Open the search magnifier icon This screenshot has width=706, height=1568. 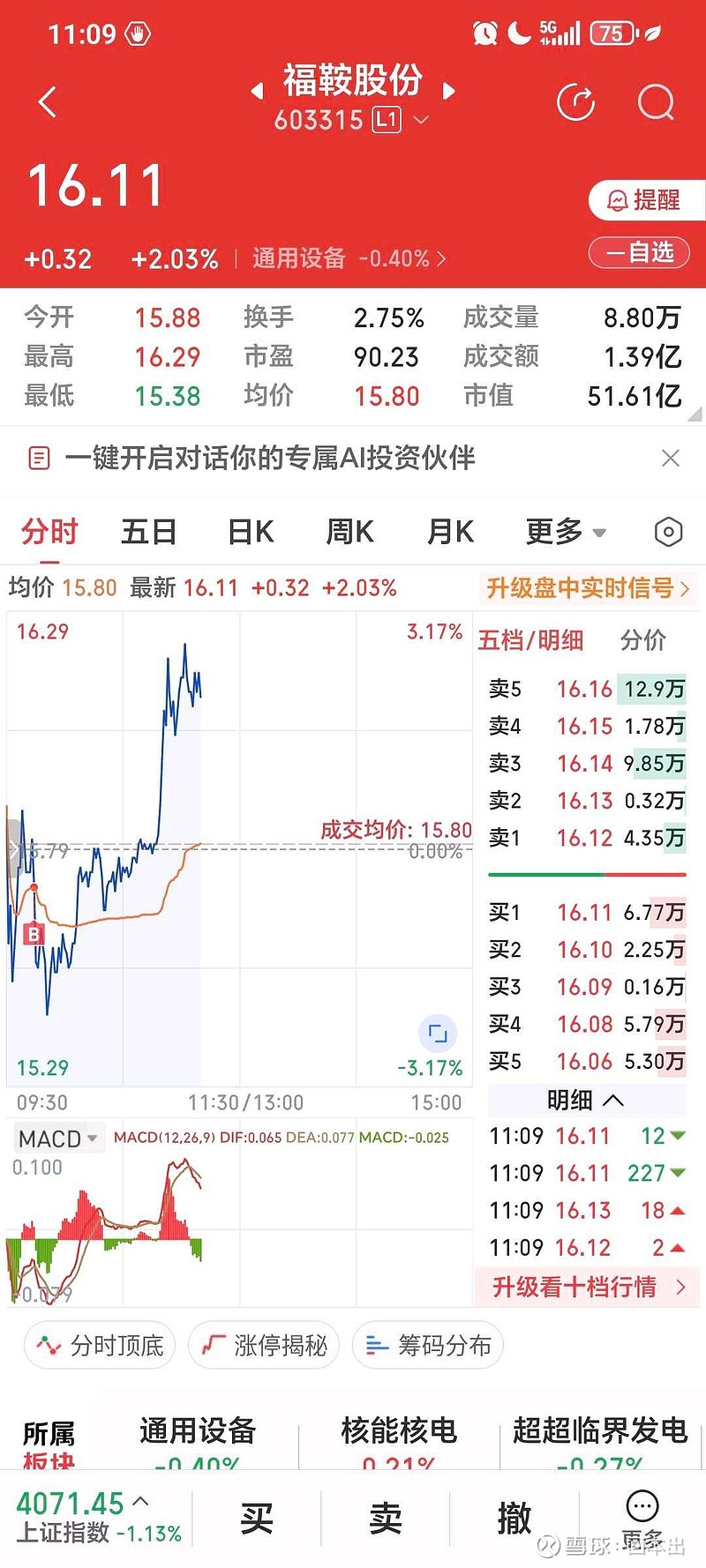point(656,102)
